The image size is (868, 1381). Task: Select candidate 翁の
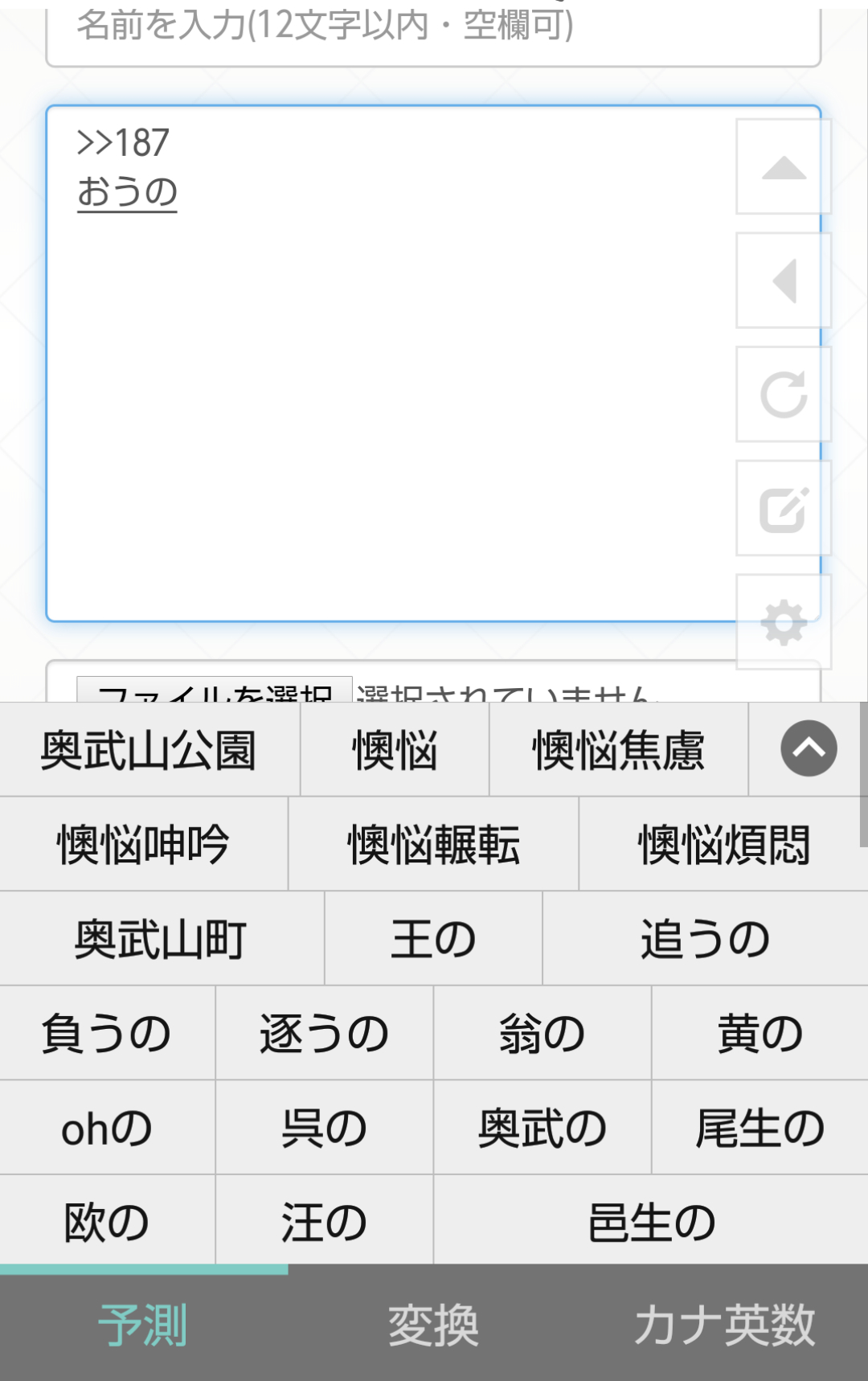pyautogui.click(x=542, y=1033)
